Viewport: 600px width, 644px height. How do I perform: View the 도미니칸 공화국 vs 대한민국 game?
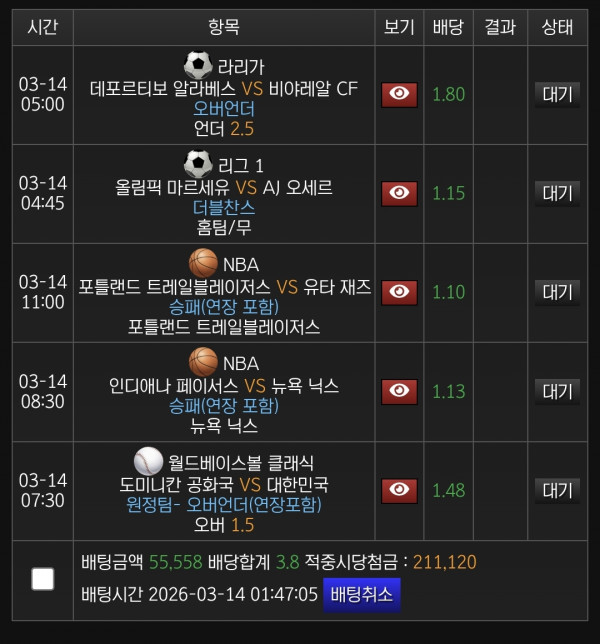tap(400, 490)
